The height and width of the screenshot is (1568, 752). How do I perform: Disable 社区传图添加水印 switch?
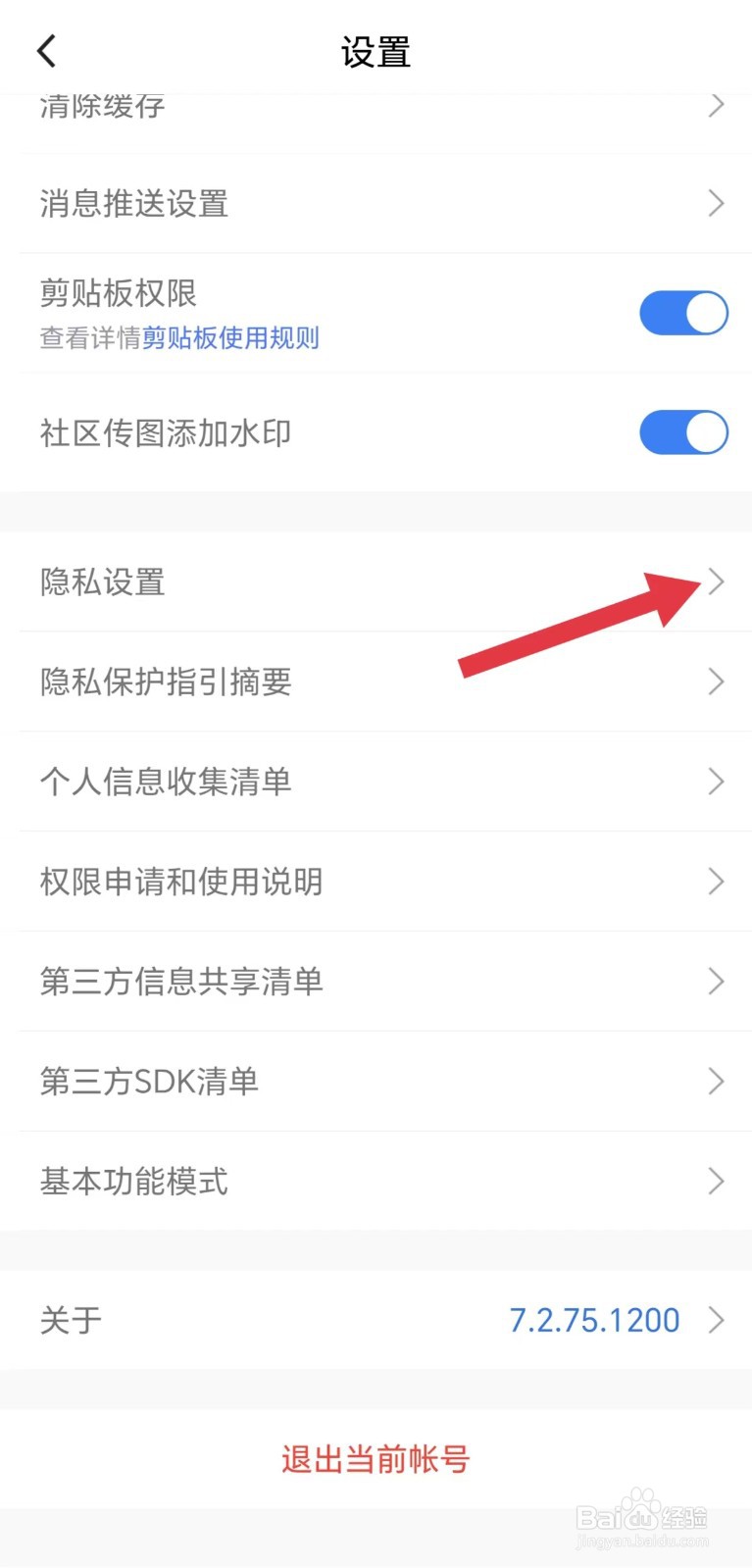[683, 431]
